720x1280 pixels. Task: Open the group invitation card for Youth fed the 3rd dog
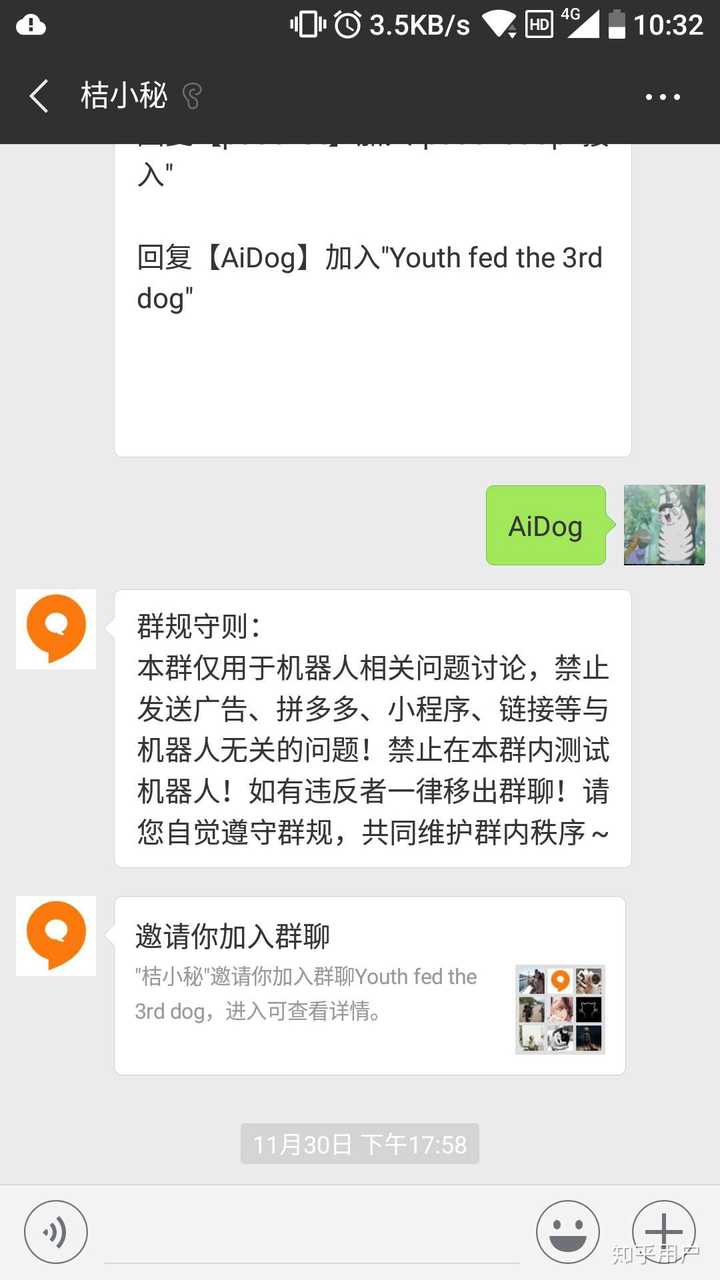point(370,985)
